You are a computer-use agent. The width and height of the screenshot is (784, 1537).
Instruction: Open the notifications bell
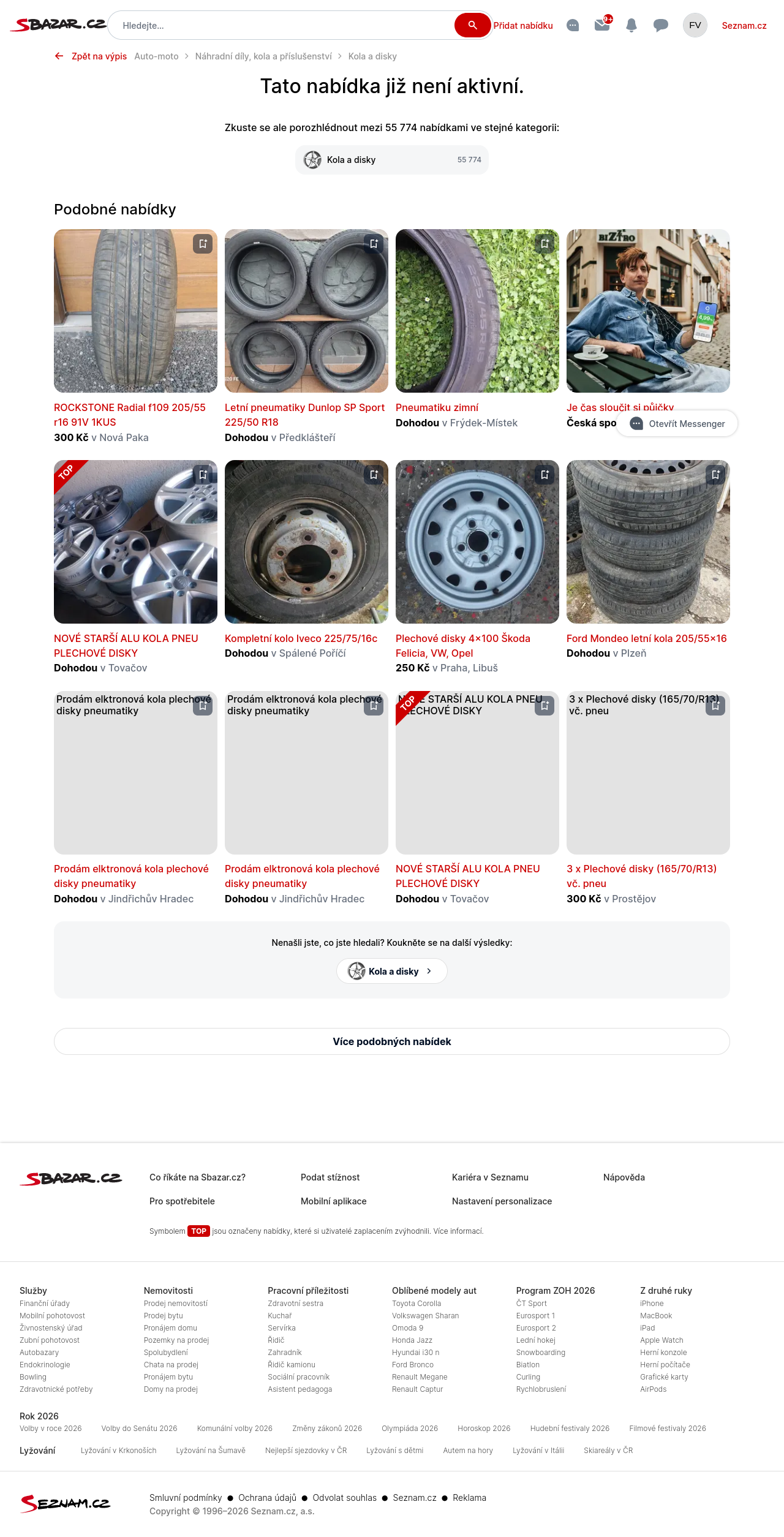(x=631, y=25)
